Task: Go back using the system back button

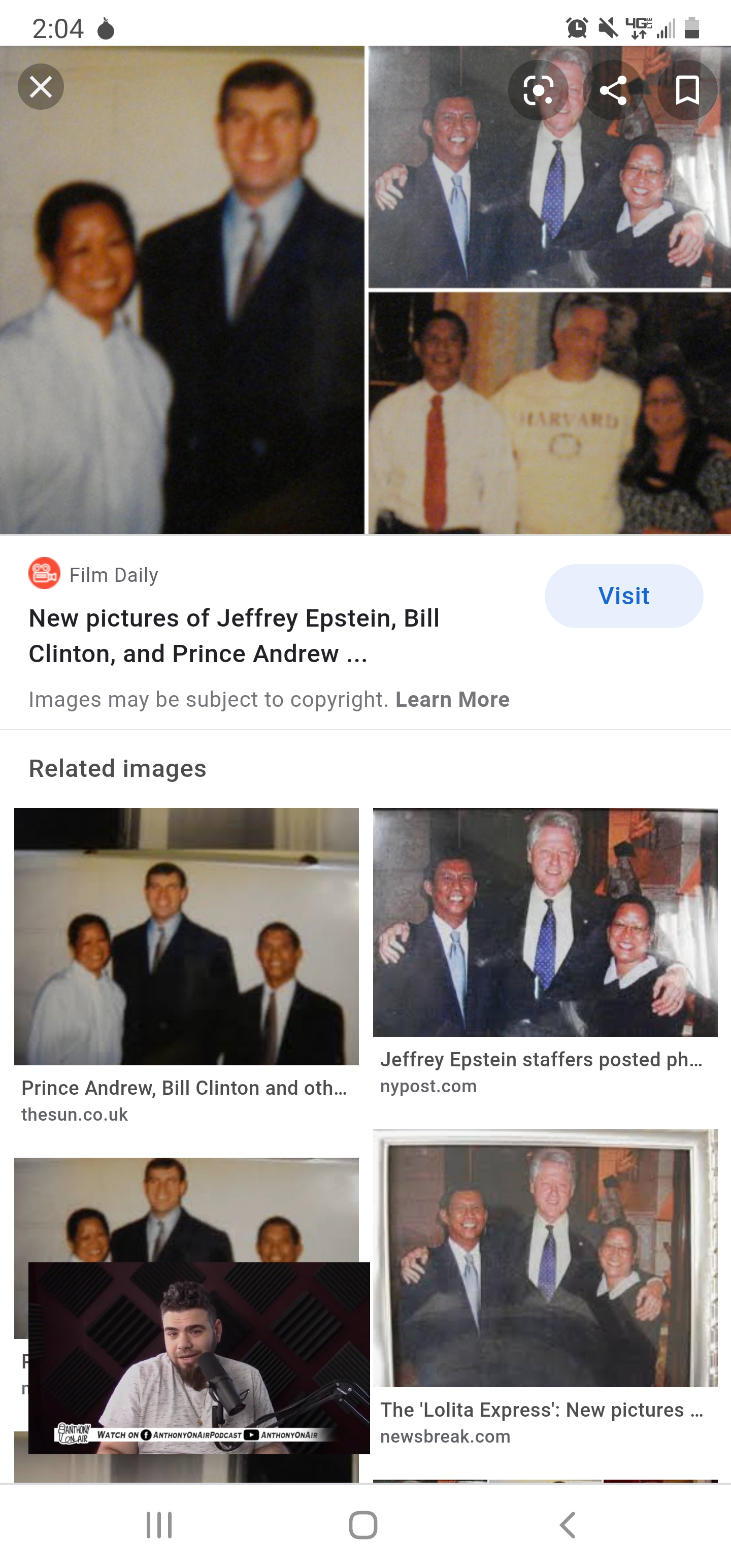Action: 567,1525
